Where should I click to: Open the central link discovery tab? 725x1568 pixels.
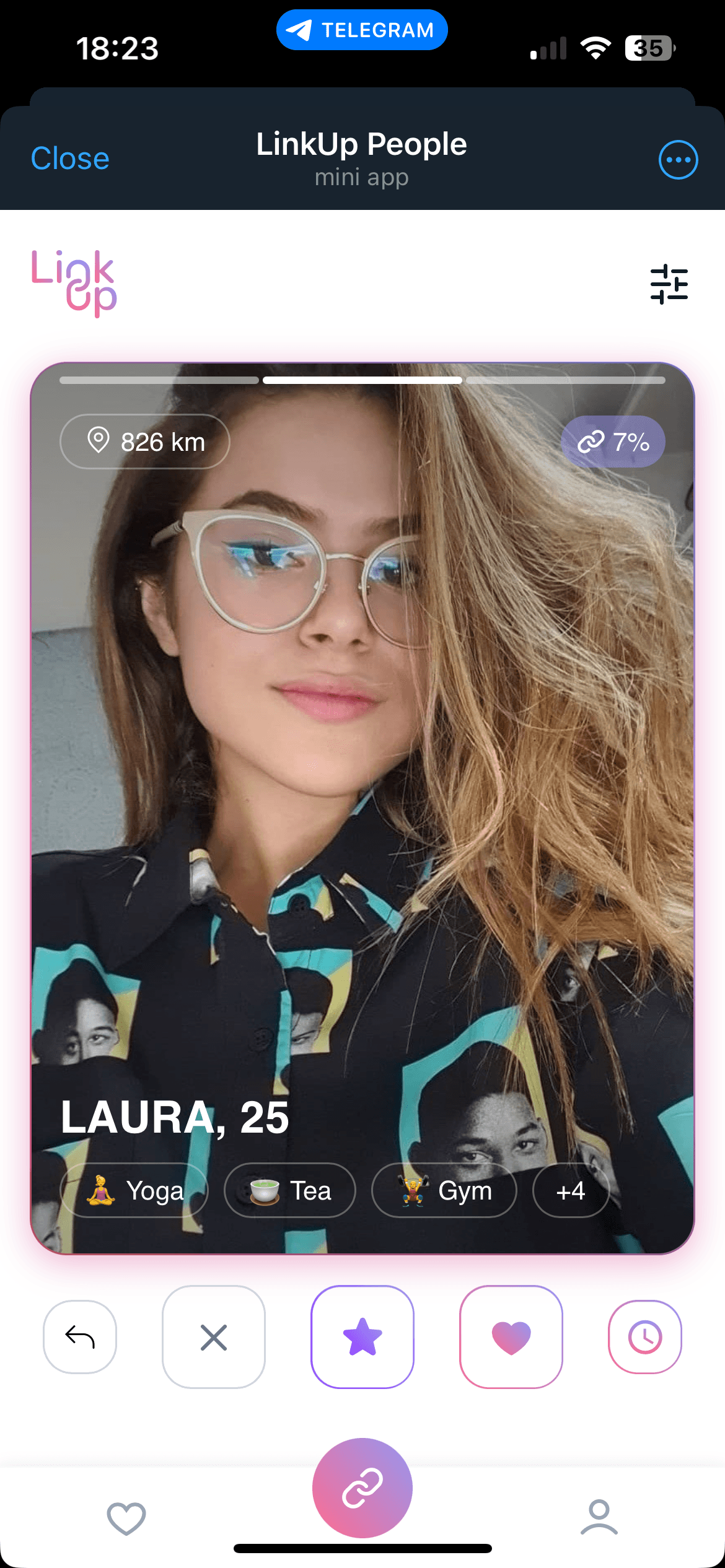point(362,1488)
